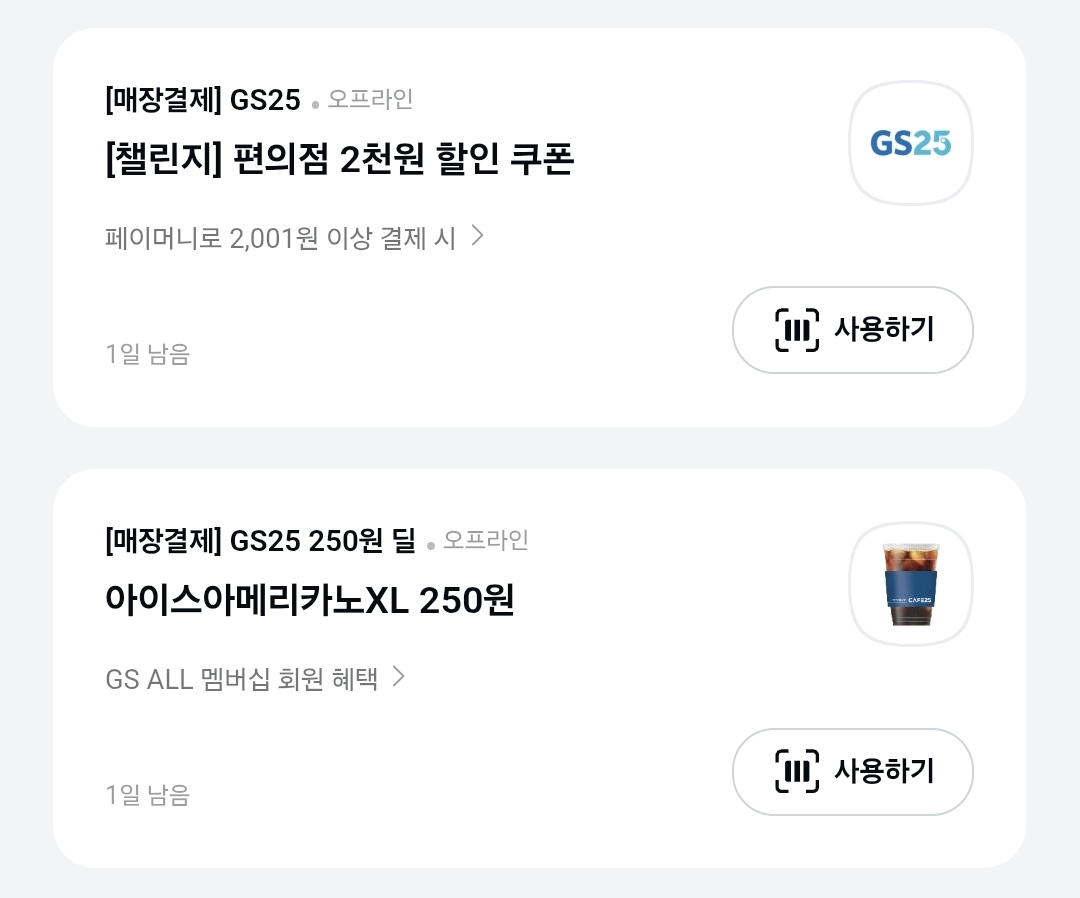Tap 사용하기 for 아이스아메리카노XL 250원

pos(852,771)
